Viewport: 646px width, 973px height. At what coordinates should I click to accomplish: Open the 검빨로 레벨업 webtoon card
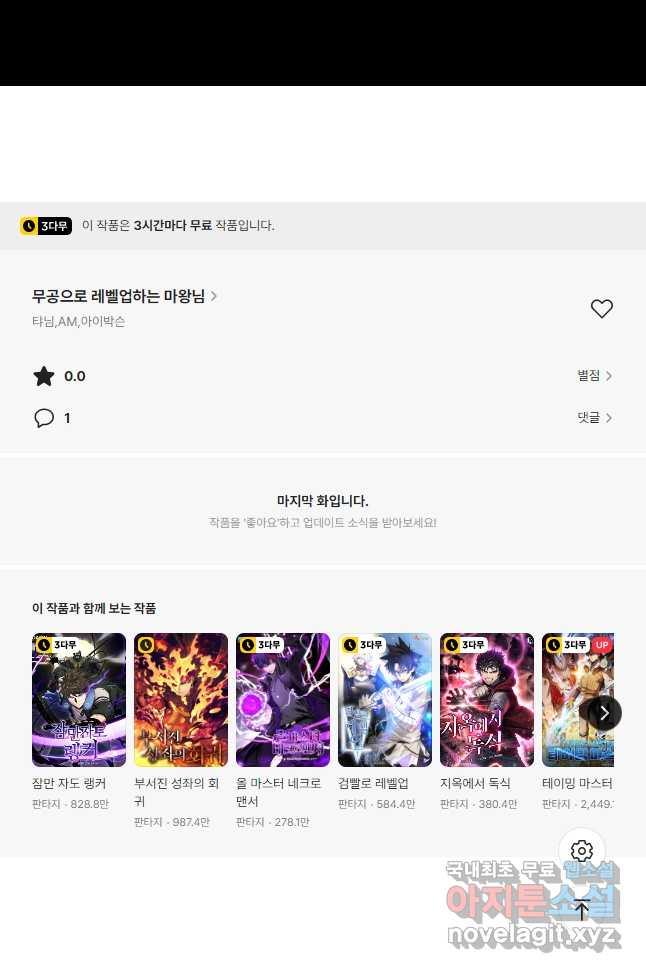(x=385, y=700)
